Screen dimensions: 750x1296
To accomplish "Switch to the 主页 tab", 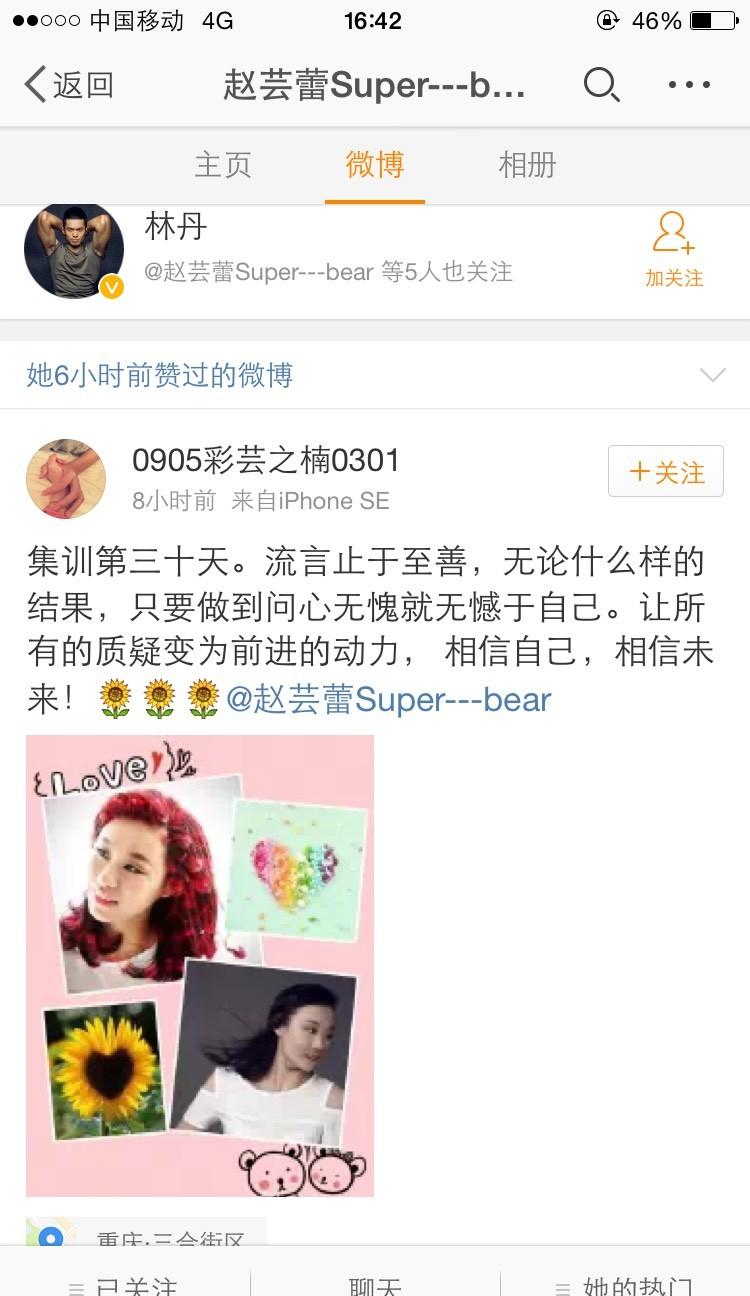I will [x=222, y=165].
